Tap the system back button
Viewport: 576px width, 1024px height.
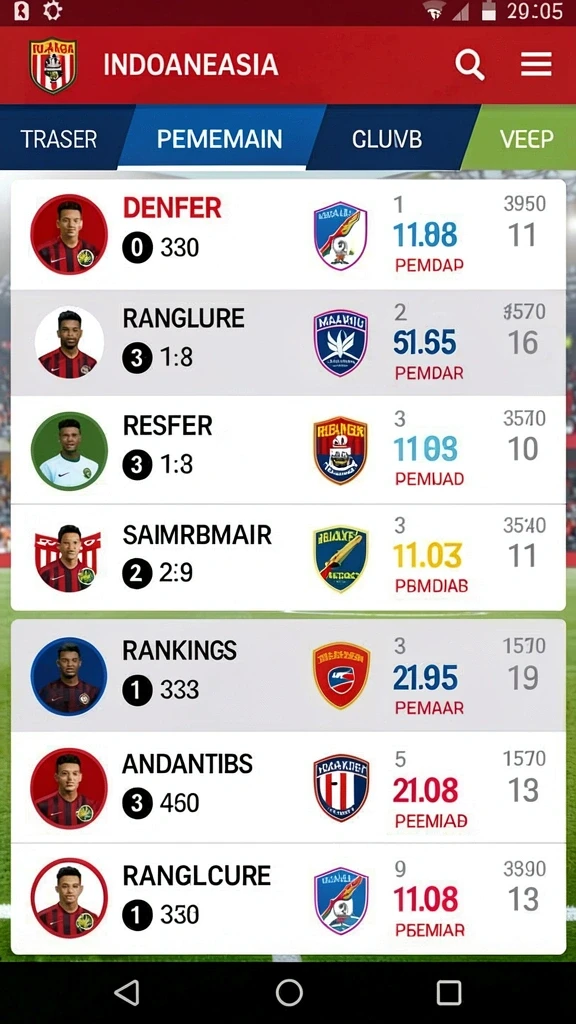coord(127,993)
